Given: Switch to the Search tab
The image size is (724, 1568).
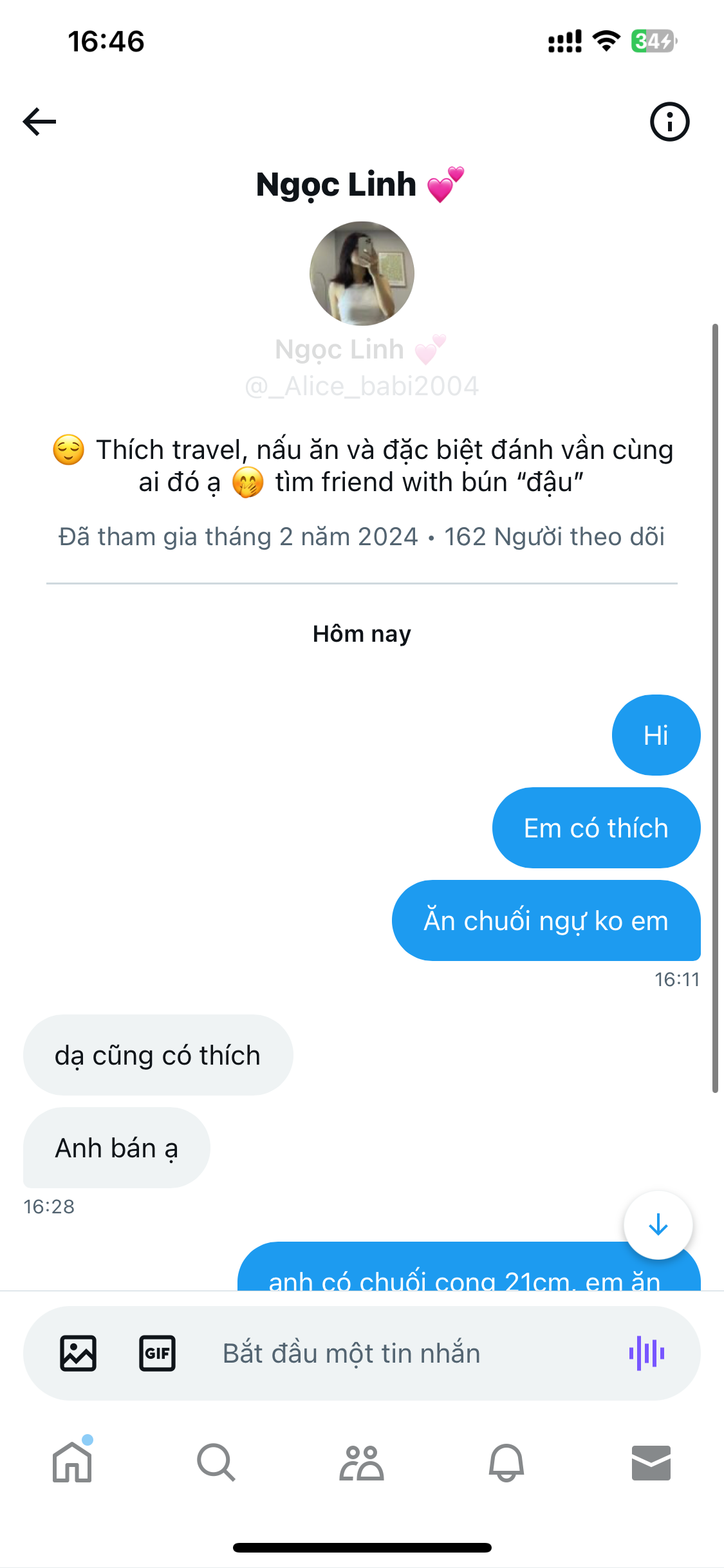Looking at the screenshot, I should [216, 1462].
